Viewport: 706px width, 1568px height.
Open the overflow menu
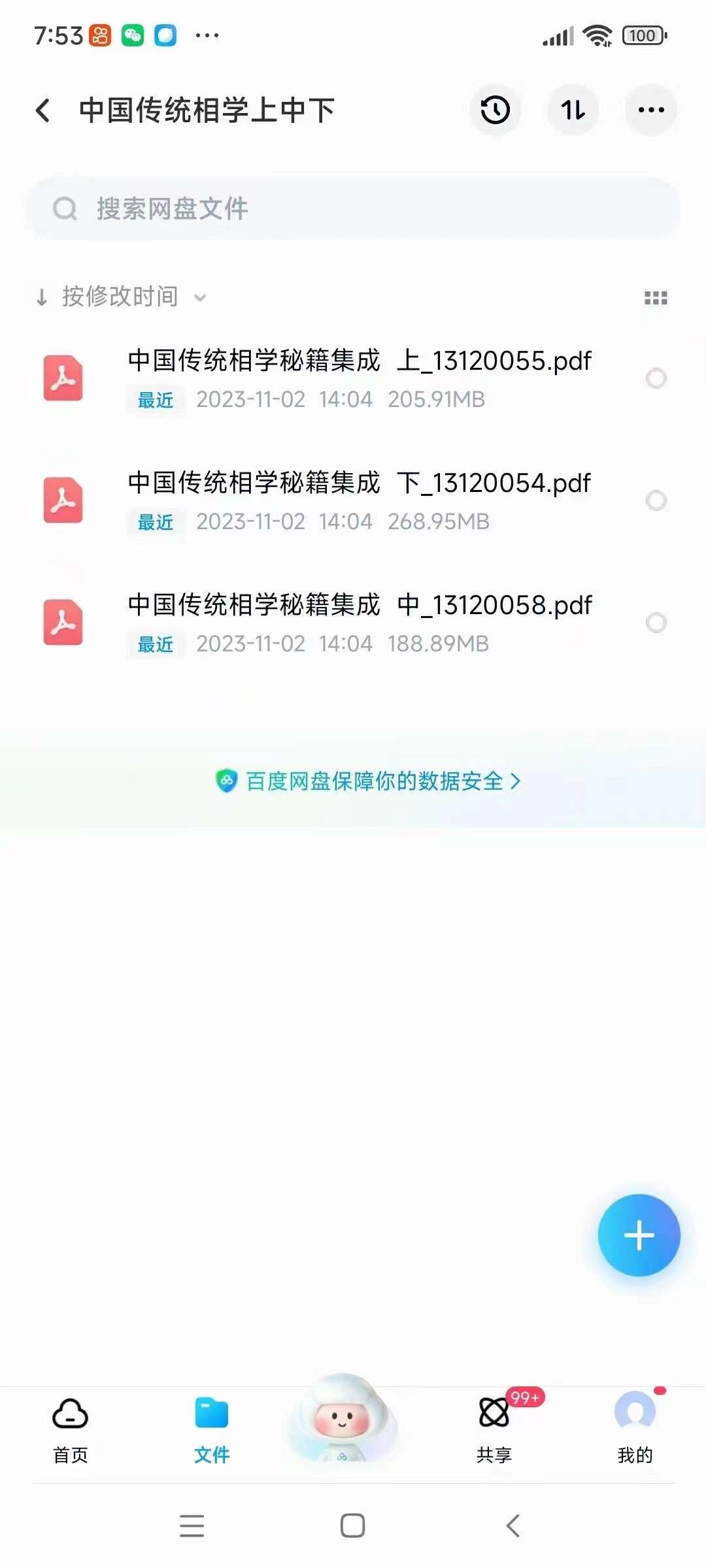point(651,110)
